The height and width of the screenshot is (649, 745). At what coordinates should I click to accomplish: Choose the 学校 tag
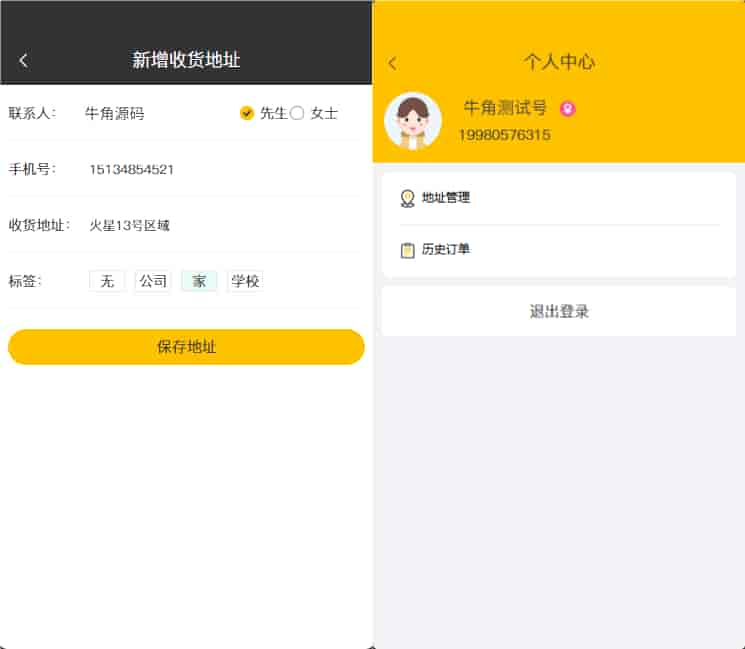click(x=245, y=281)
